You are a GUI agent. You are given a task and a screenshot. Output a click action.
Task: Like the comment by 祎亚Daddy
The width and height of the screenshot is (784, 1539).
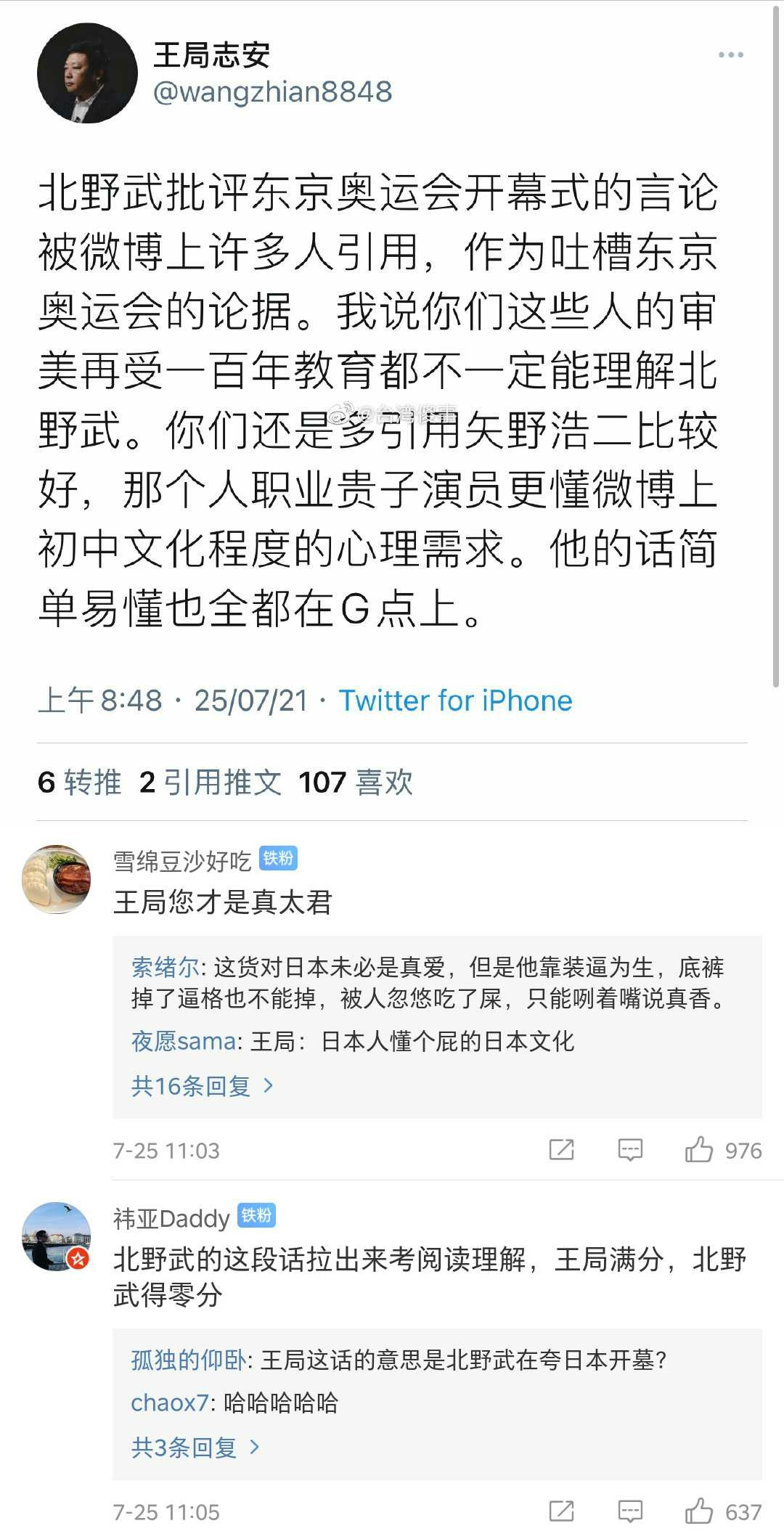coord(699,1511)
